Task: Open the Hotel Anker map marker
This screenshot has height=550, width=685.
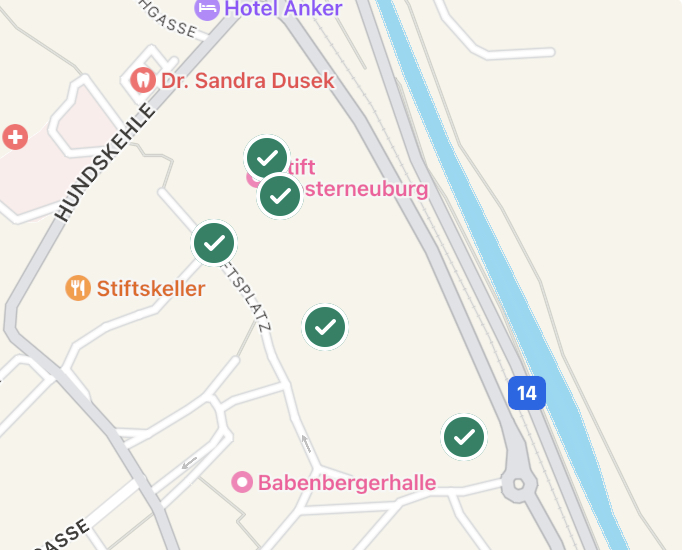Action: (x=207, y=9)
